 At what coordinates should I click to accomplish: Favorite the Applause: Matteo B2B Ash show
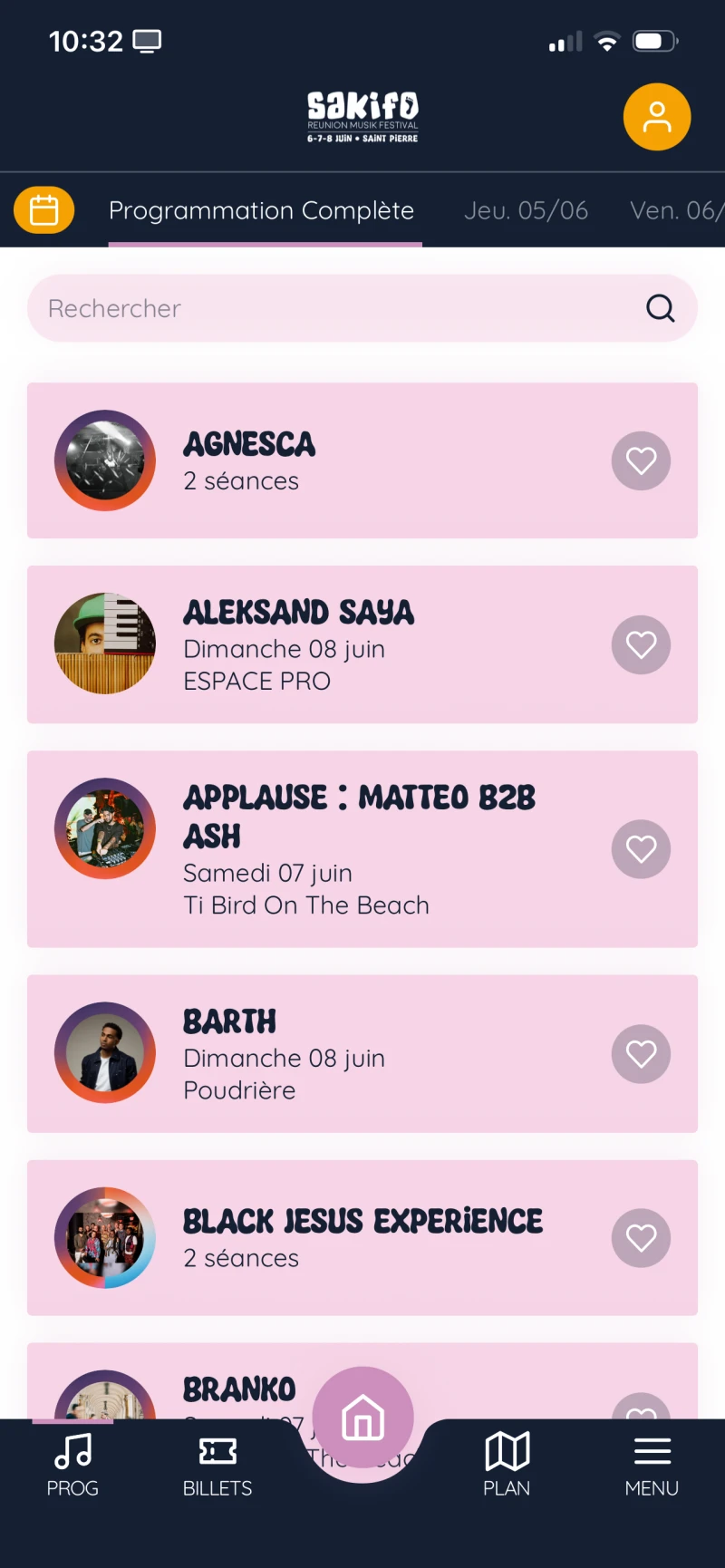pyautogui.click(x=641, y=849)
